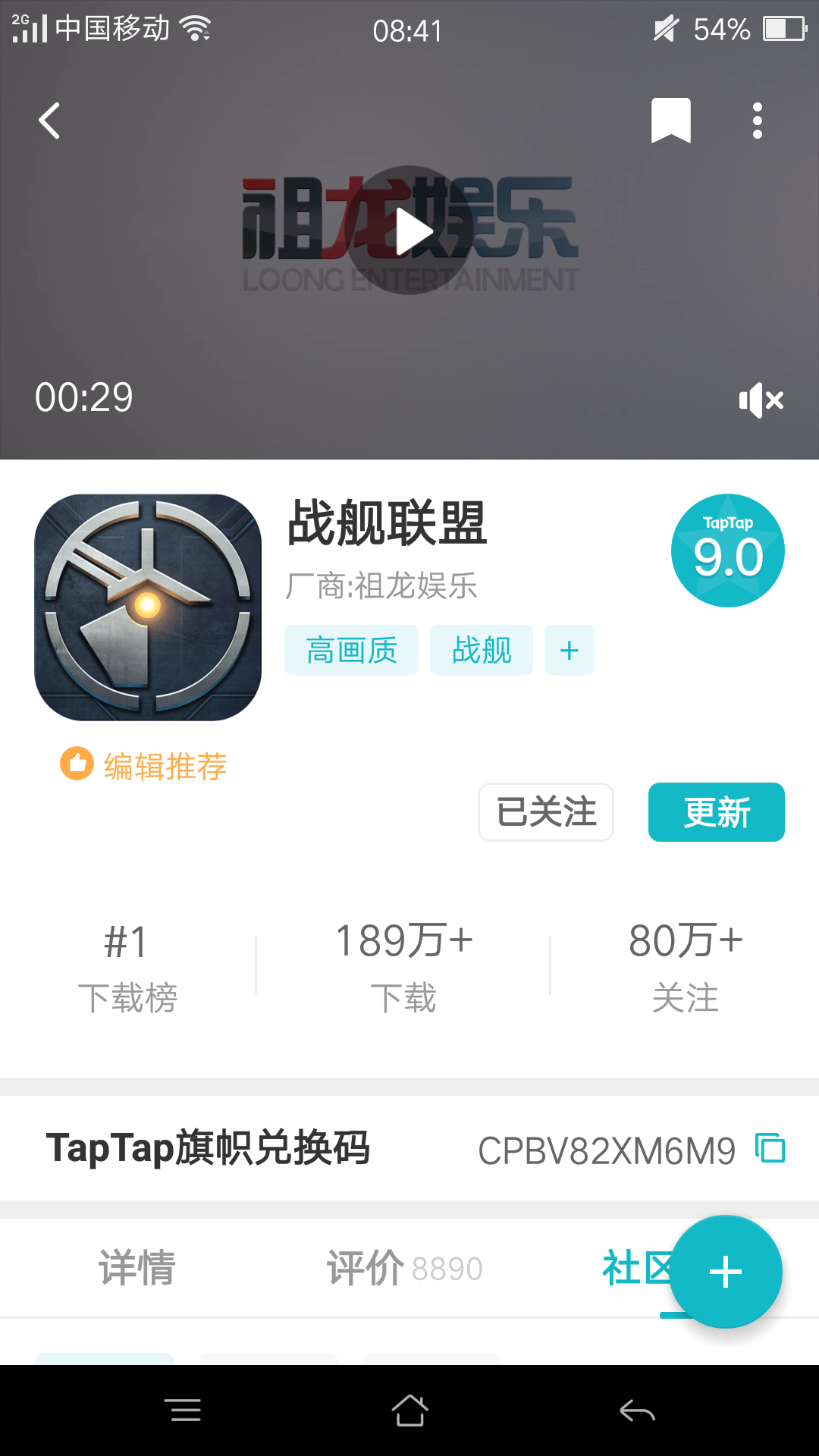Tap 更新 to update the game
Image resolution: width=819 pixels, height=1456 pixels.
tap(716, 812)
